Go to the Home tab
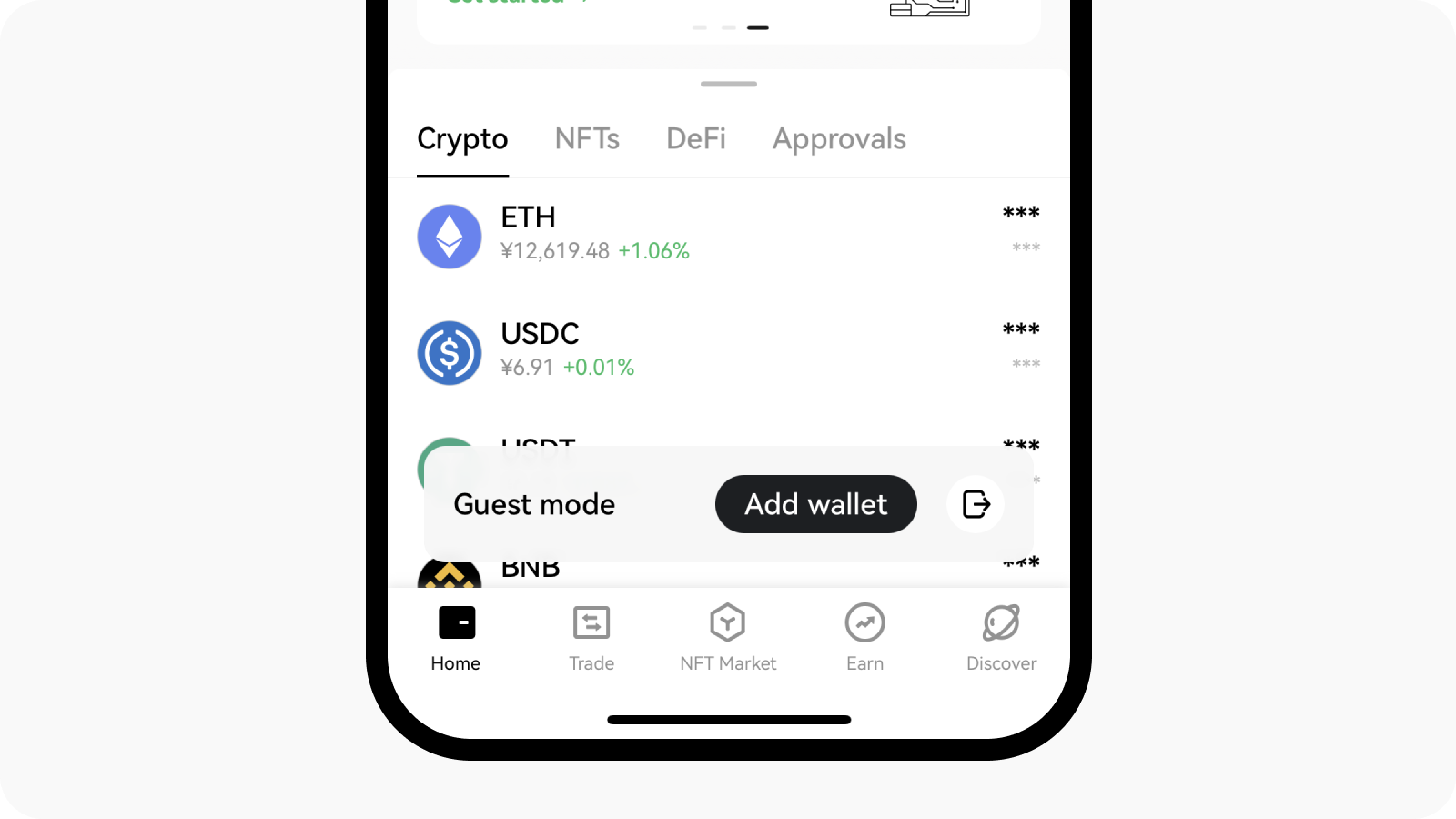1456x819 pixels. pyautogui.click(x=456, y=638)
